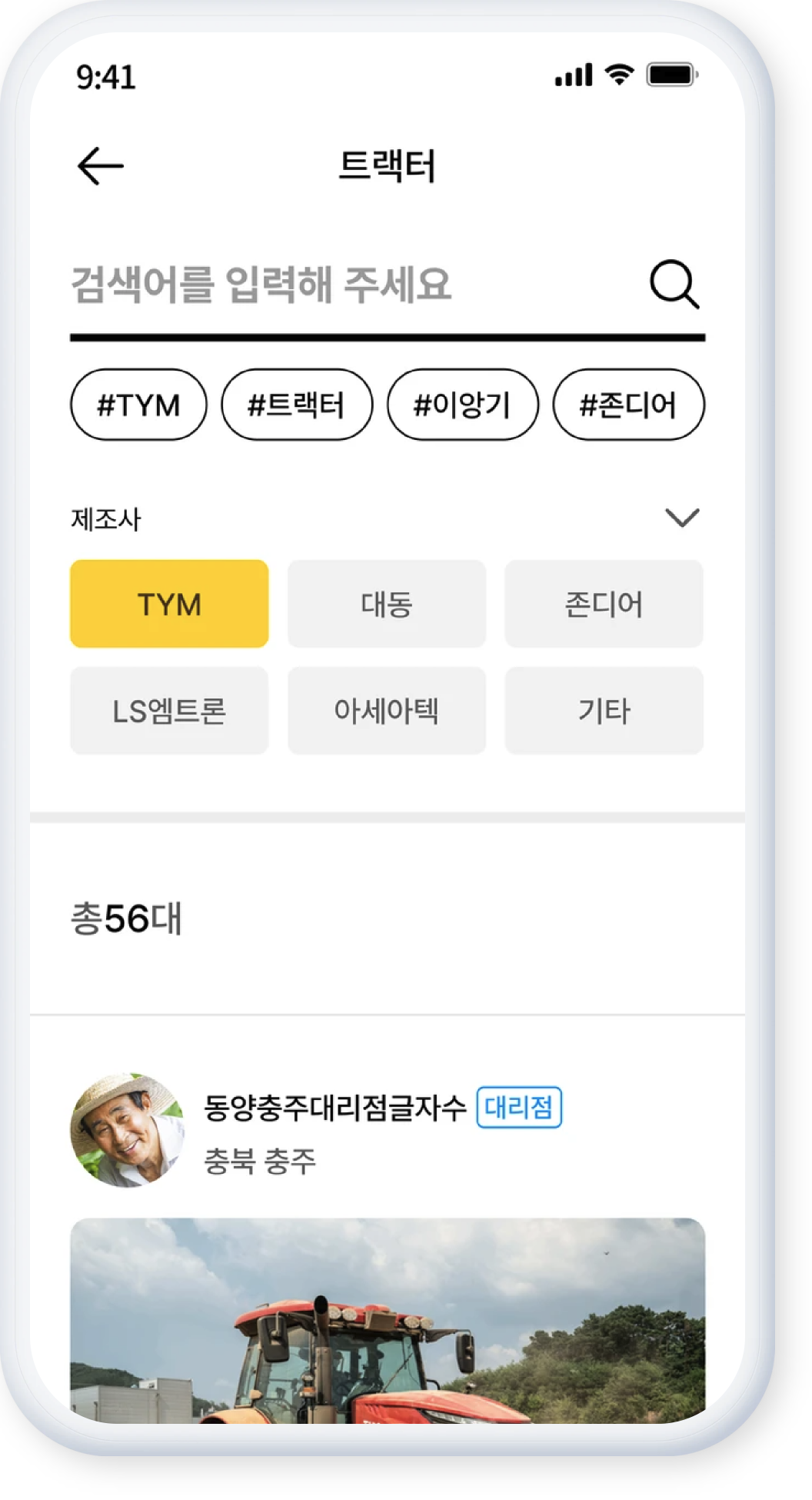Viewport: 812px width, 1500px height.
Task: Open seller 동양충주대리점글자수 profile
Action: pos(334,1108)
